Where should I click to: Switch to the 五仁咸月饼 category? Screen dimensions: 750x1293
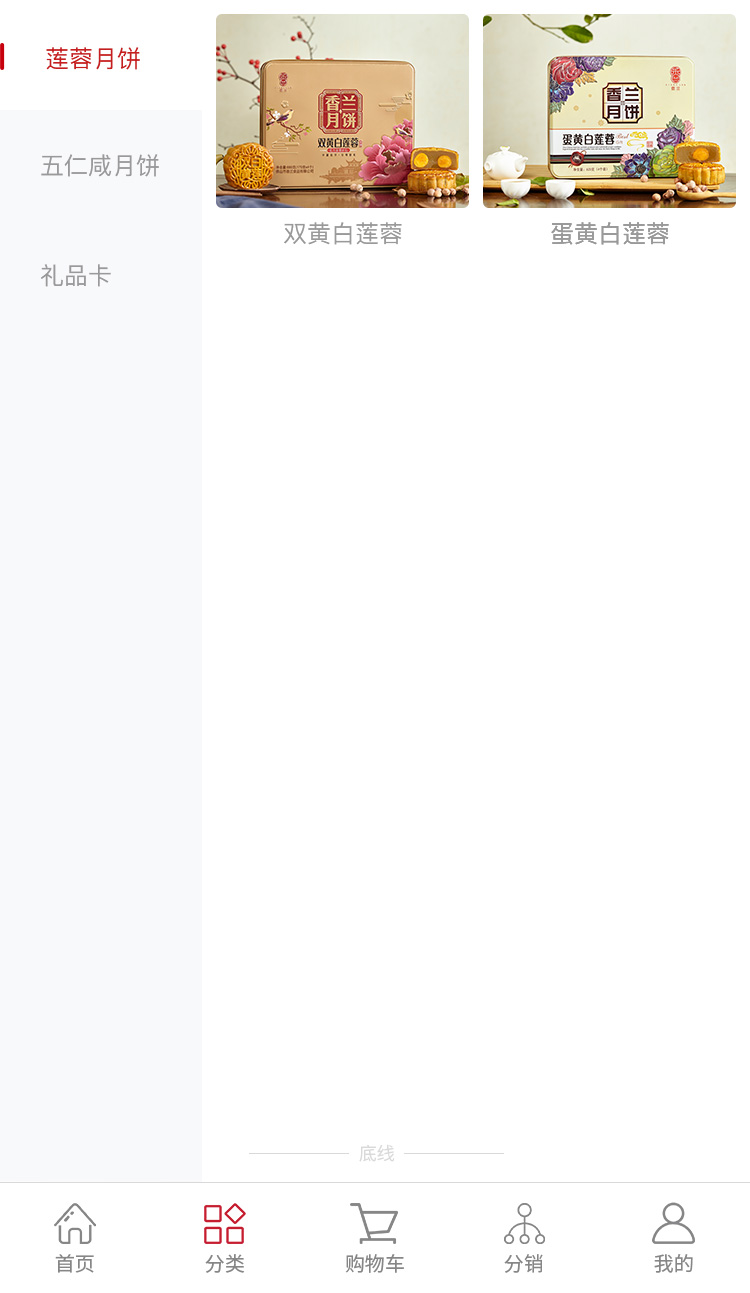(x=100, y=166)
